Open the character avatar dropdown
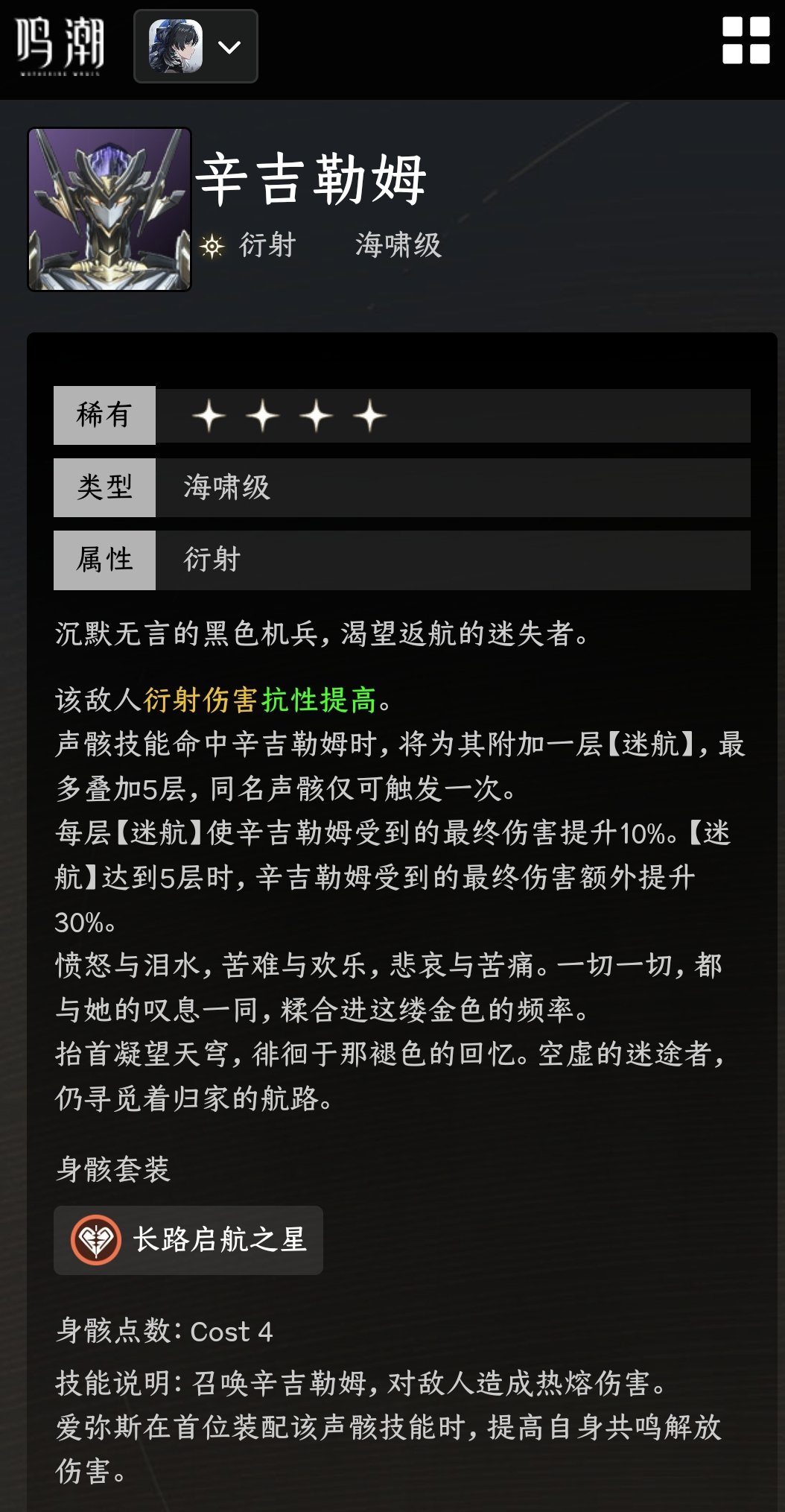Screen dimensions: 785x1512 pyautogui.click(x=195, y=46)
